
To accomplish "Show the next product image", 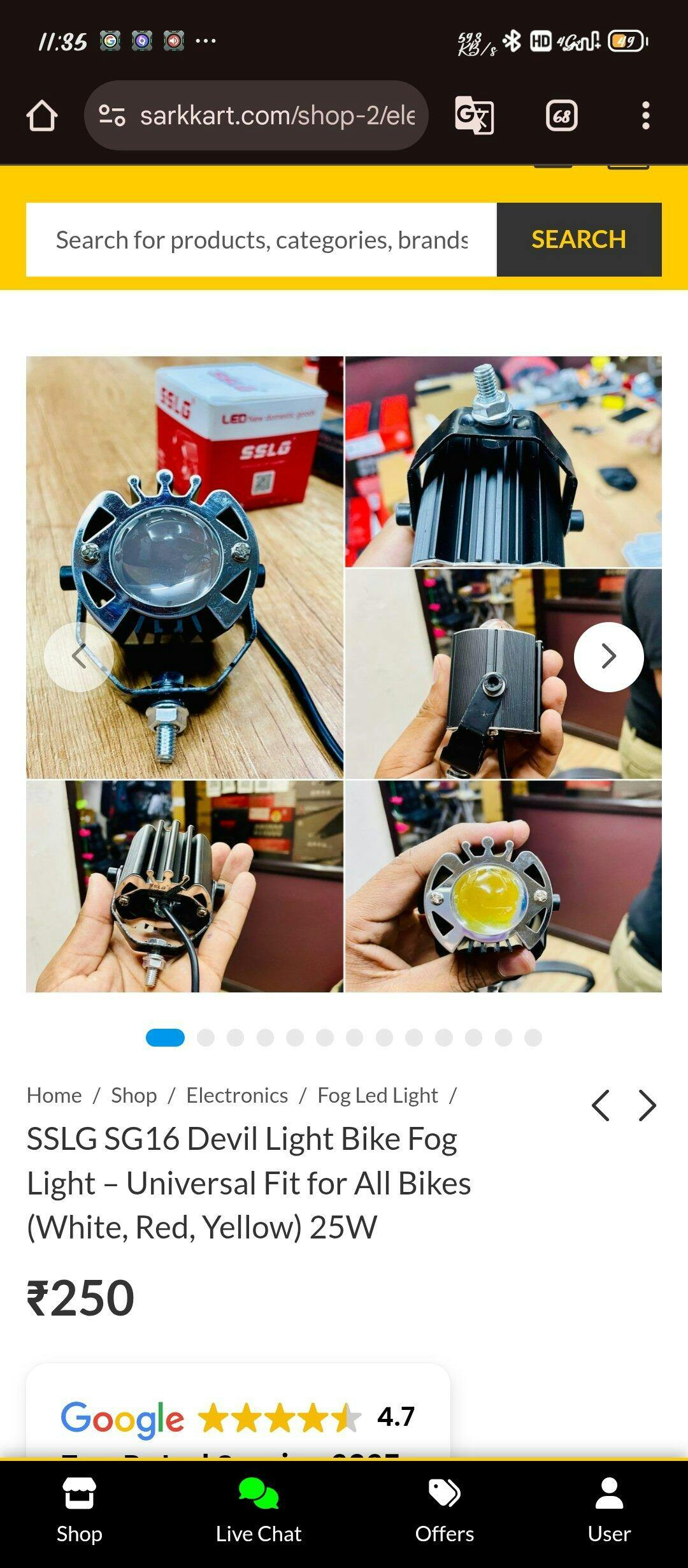I will coord(608,657).
